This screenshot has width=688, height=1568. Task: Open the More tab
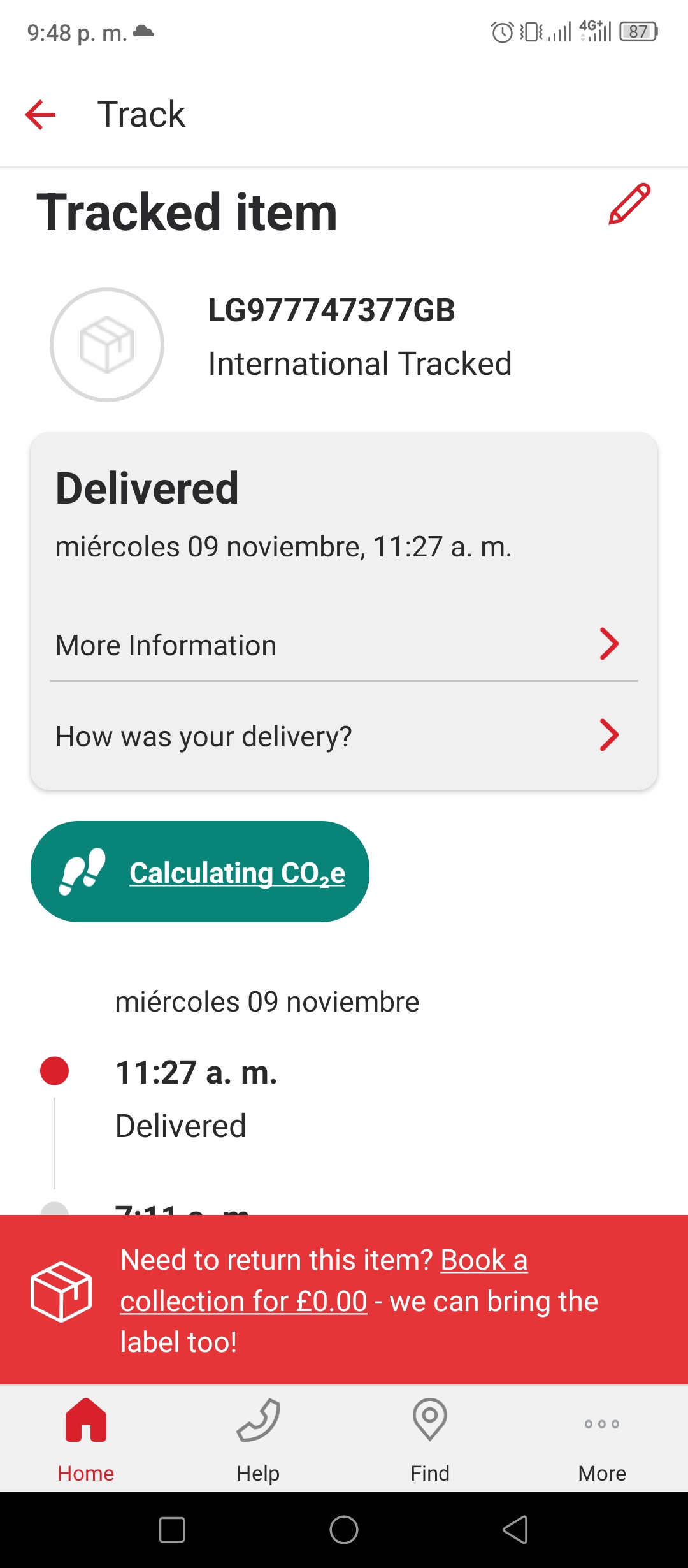point(602,1440)
